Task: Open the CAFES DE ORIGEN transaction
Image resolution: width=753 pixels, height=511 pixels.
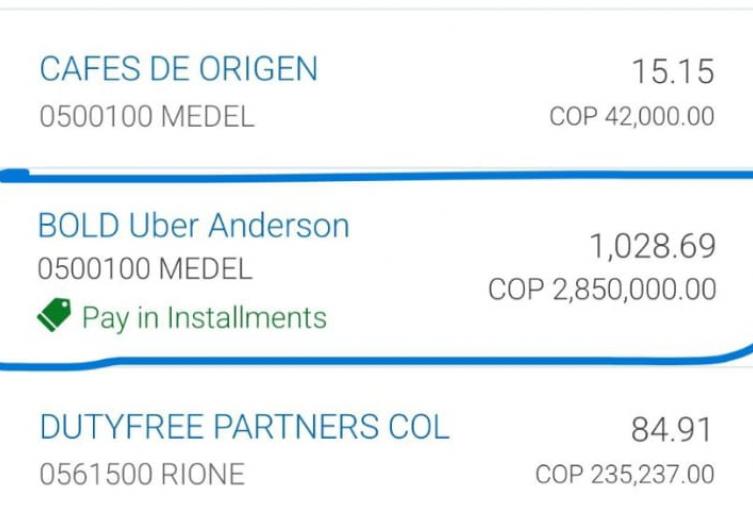Action: [x=178, y=70]
